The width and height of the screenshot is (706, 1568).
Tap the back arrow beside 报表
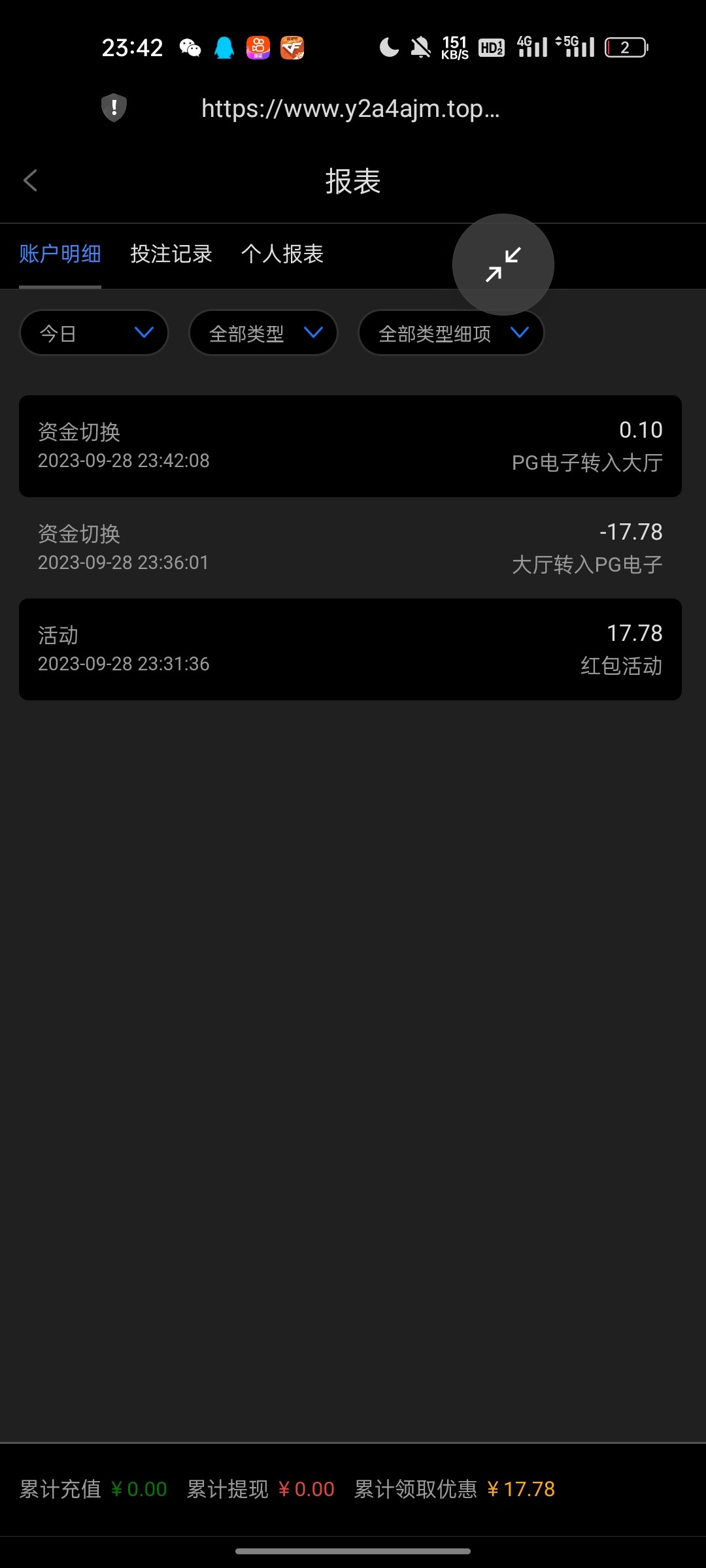click(x=31, y=180)
